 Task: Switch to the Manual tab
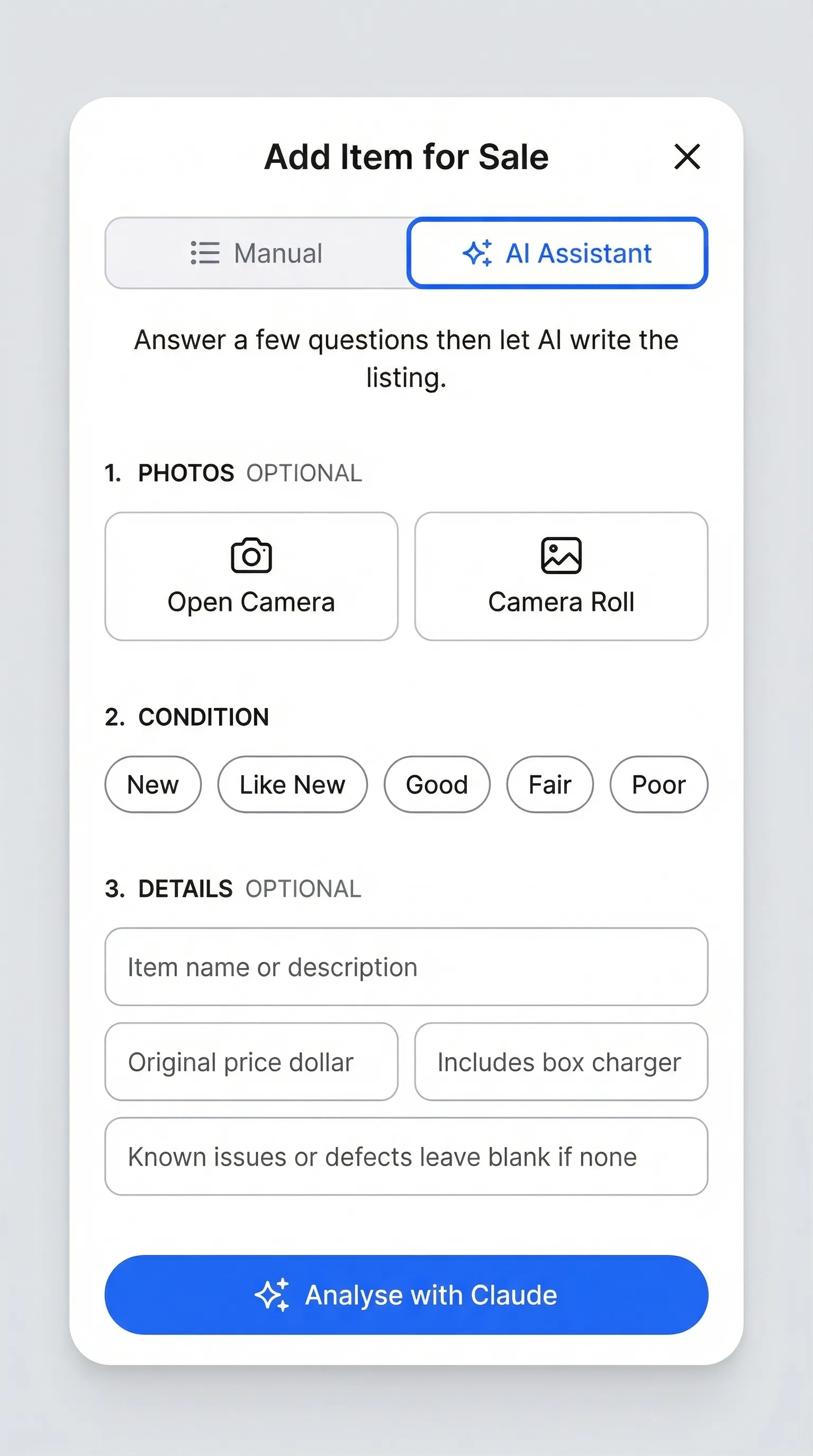pyautogui.click(x=257, y=253)
